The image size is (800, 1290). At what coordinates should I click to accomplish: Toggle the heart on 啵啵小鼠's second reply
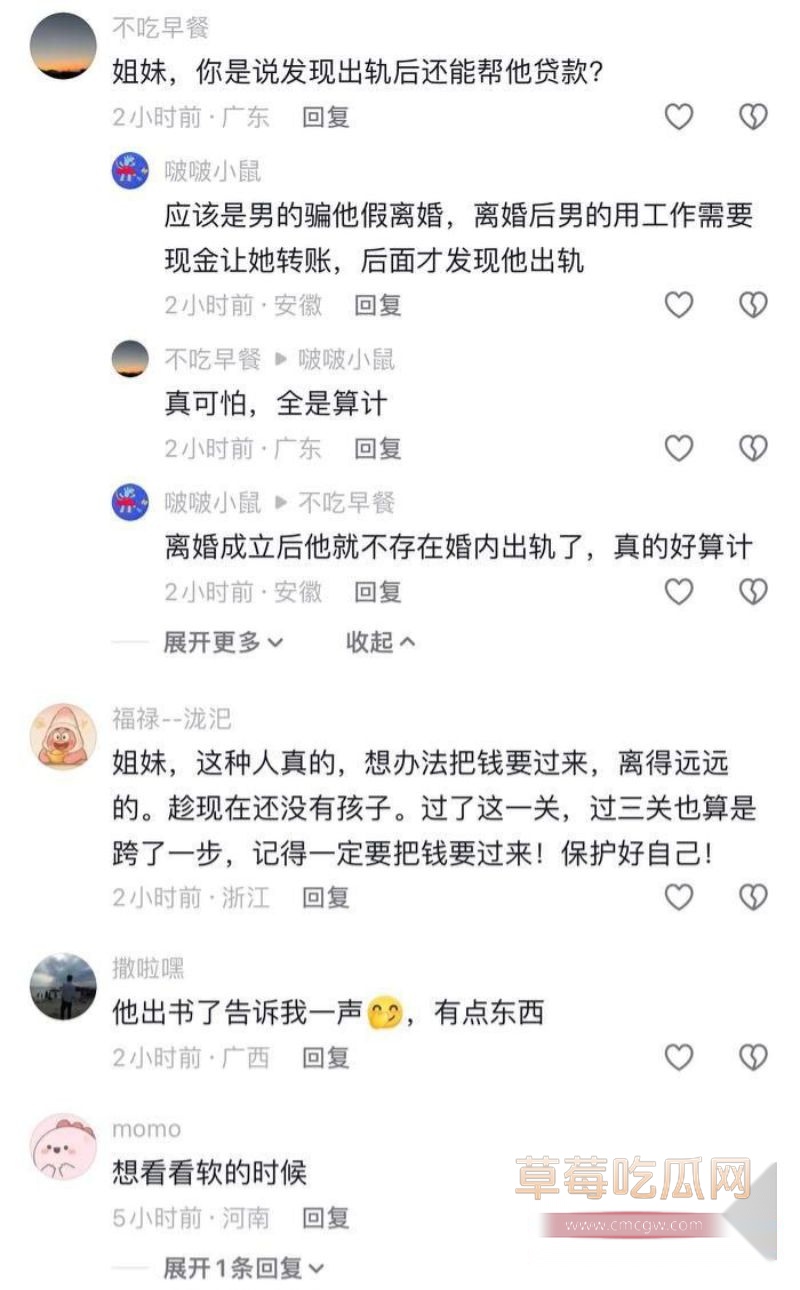pyautogui.click(x=679, y=593)
